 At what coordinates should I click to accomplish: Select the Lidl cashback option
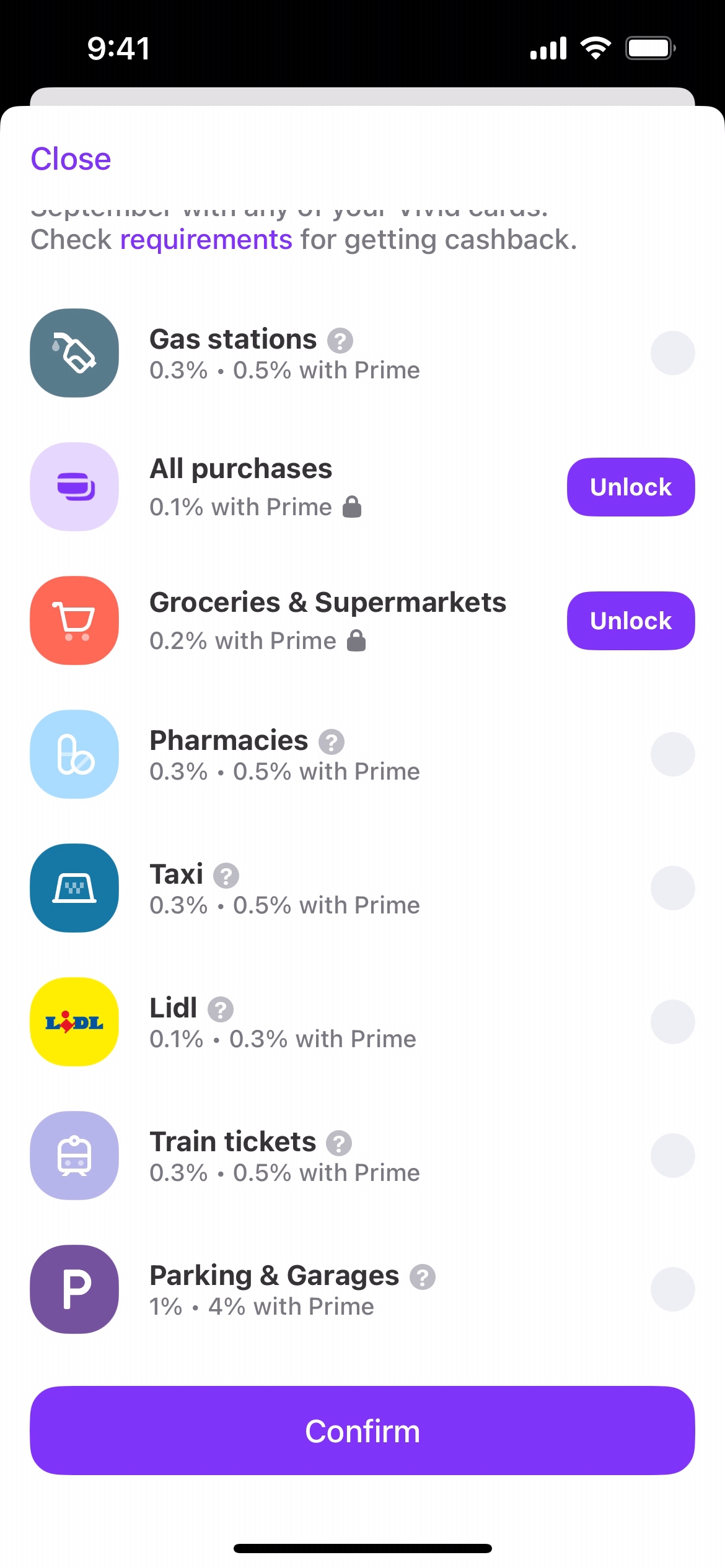pyautogui.click(x=672, y=1022)
